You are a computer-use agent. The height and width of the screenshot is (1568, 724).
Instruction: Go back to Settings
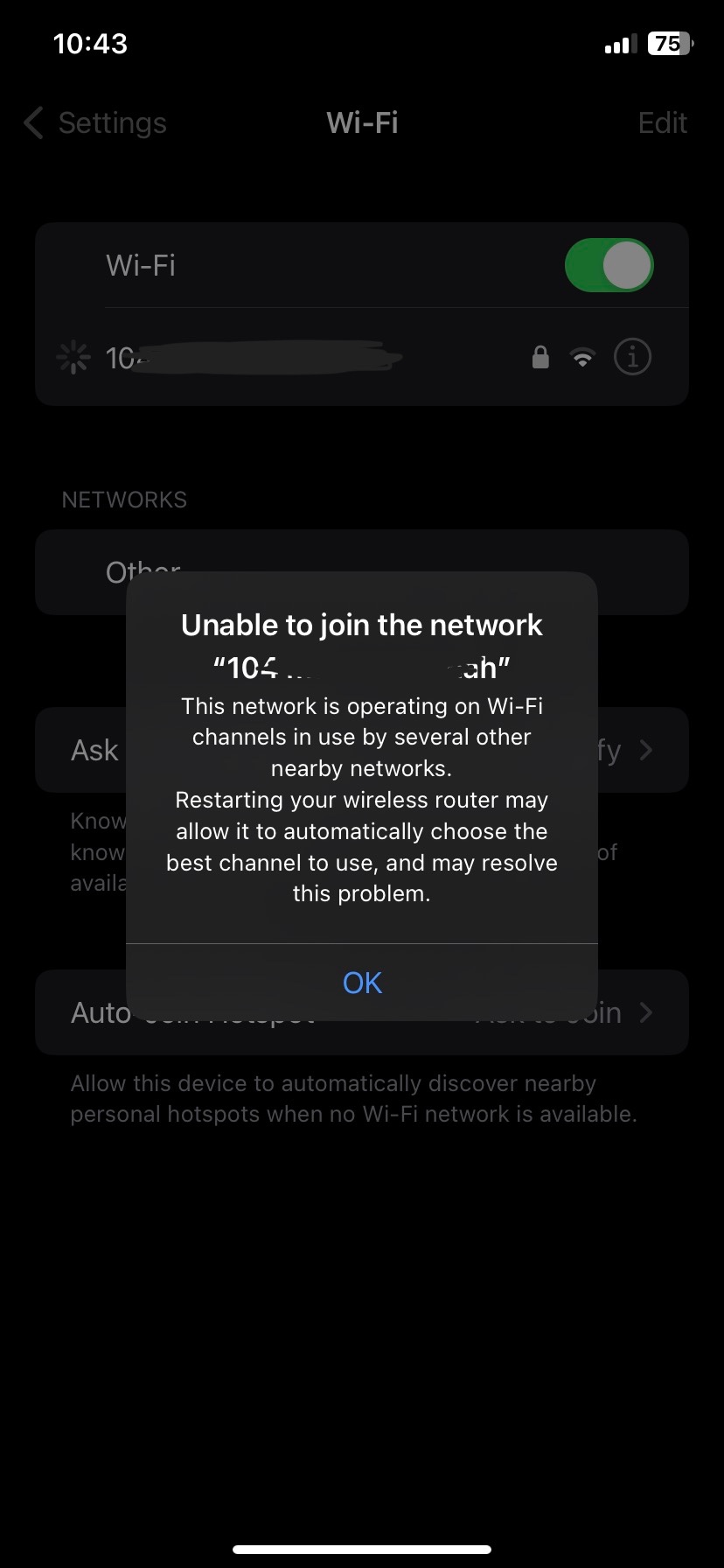pos(95,123)
